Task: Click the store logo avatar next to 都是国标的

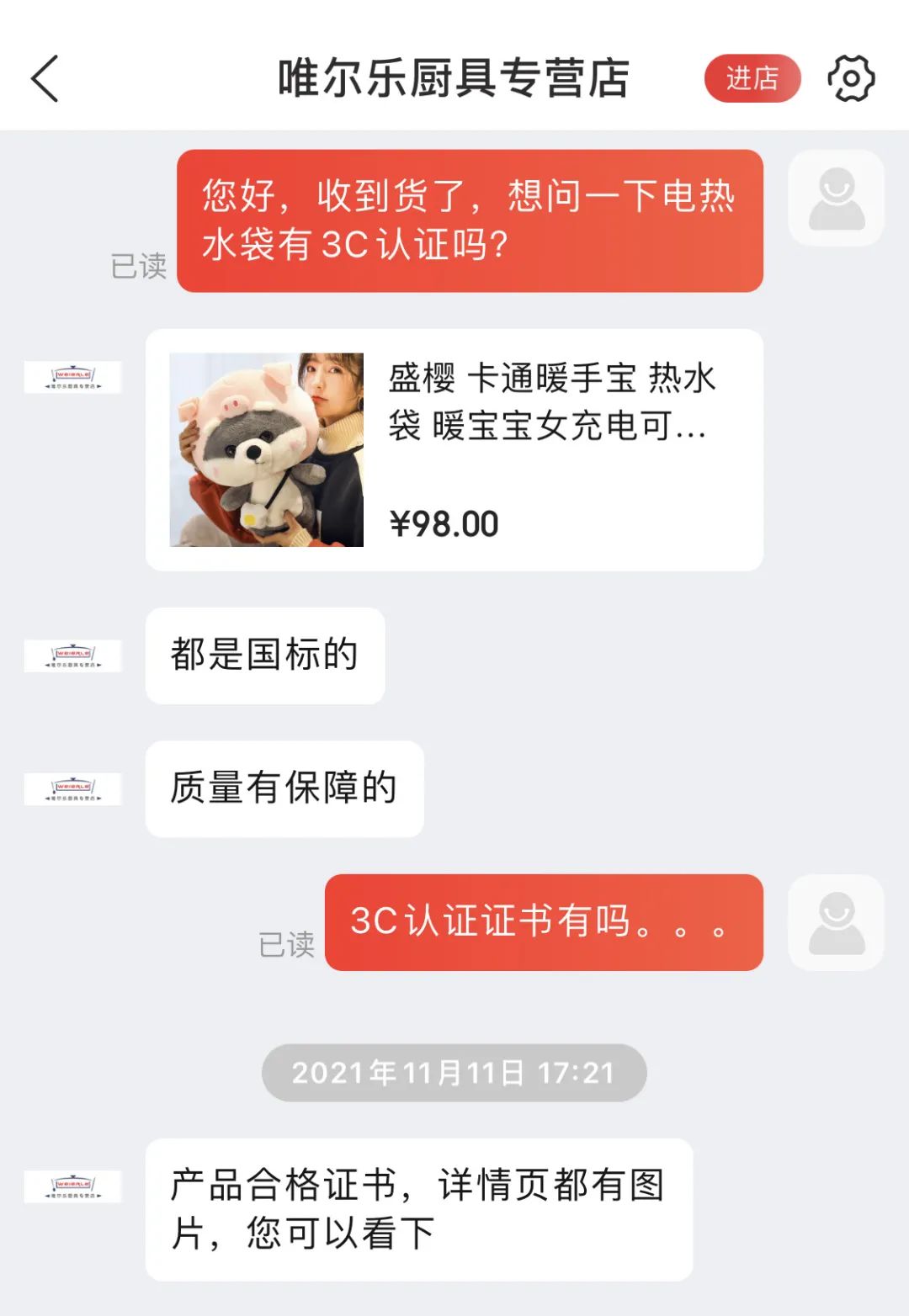Action: [x=74, y=655]
